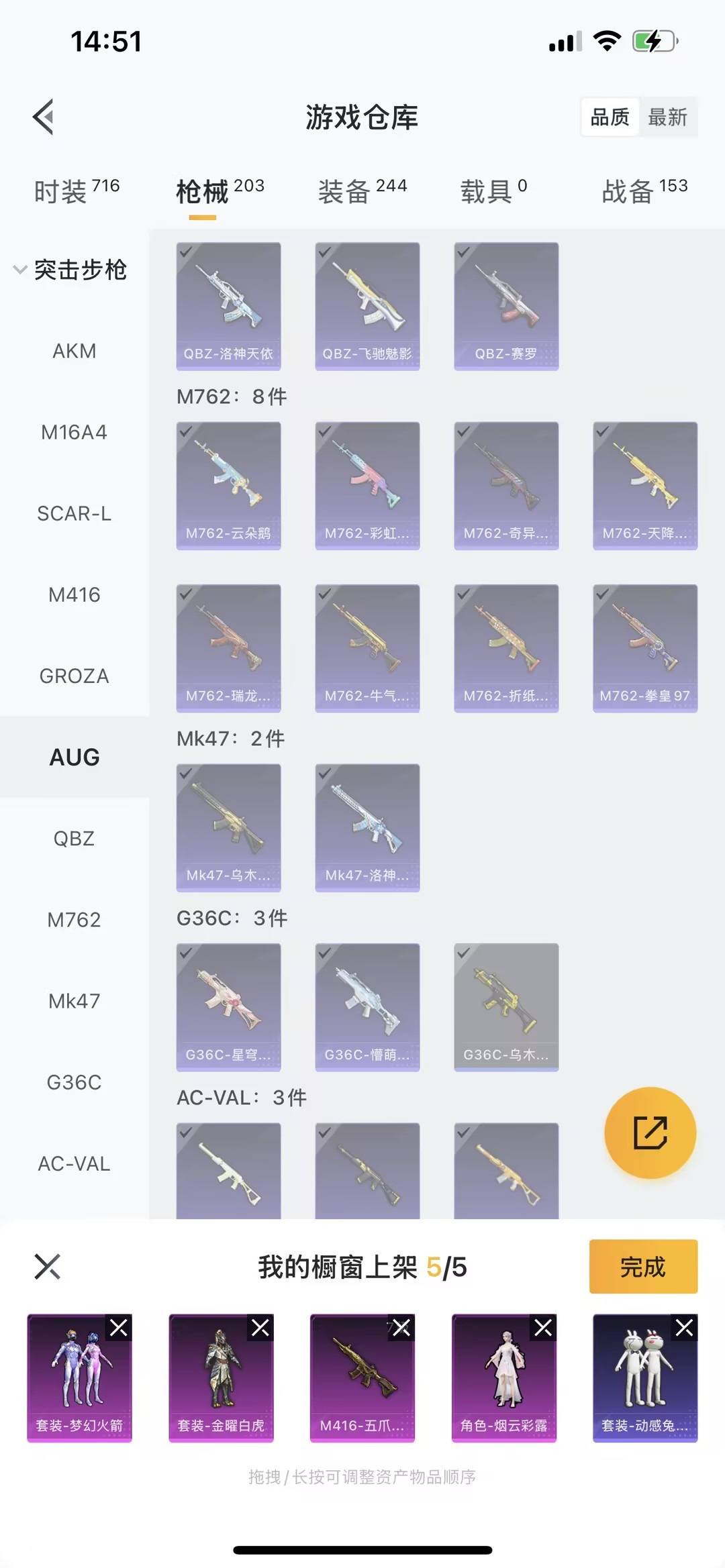Go back using the top-left arrow
Image resolution: width=725 pixels, height=1568 pixels.
44,117
